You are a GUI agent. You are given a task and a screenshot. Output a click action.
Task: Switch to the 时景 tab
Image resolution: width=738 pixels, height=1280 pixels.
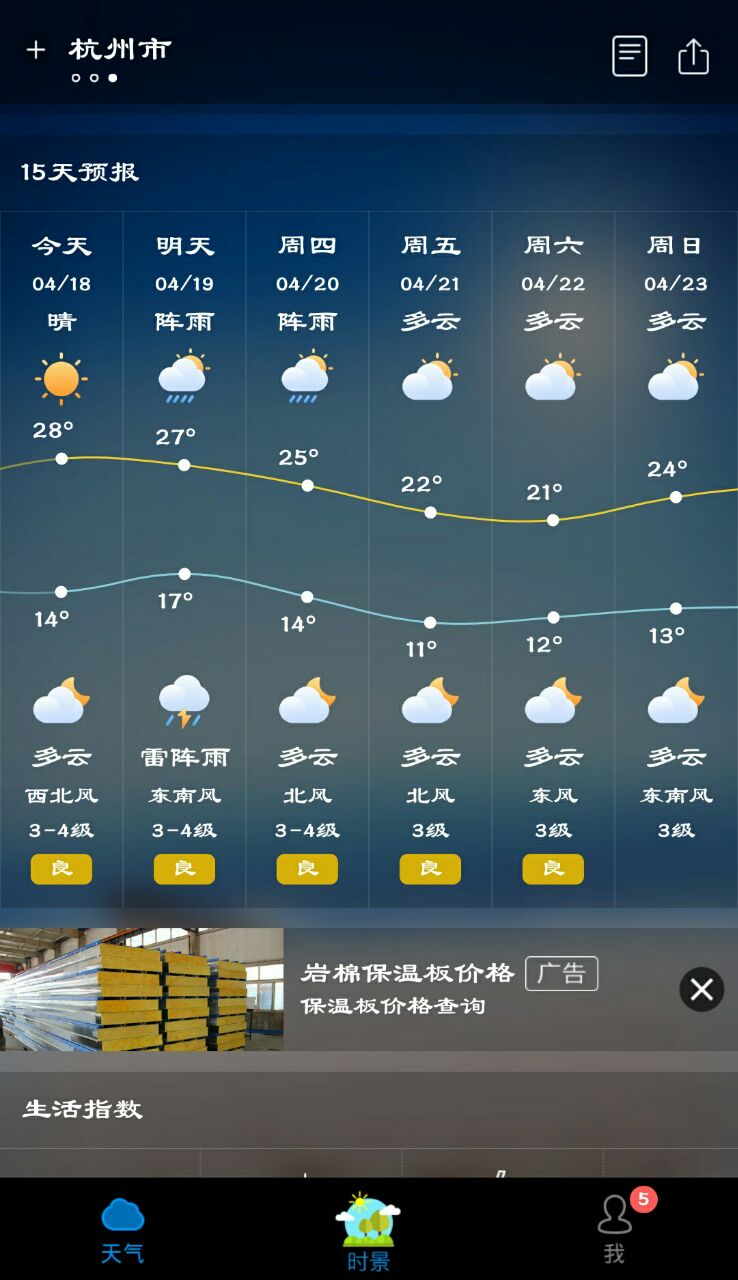(368, 1231)
